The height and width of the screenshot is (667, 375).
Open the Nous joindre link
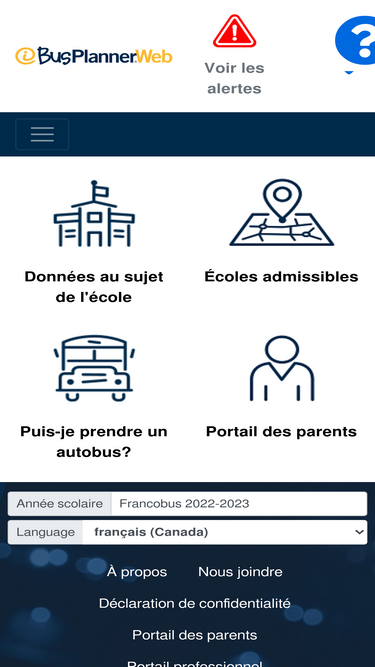[x=240, y=572]
